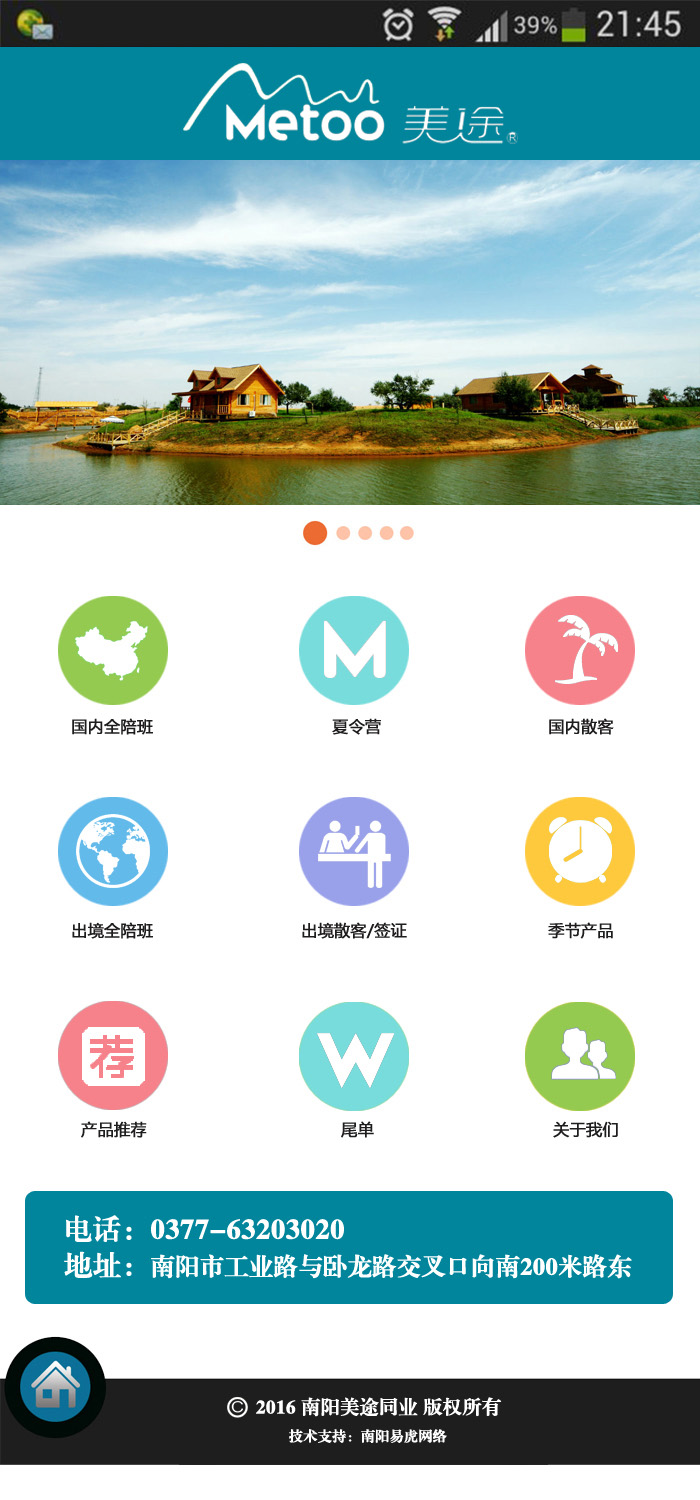
Task: Open 国内全陪班 category
Action: pyautogui.click(x=113, y=651)
